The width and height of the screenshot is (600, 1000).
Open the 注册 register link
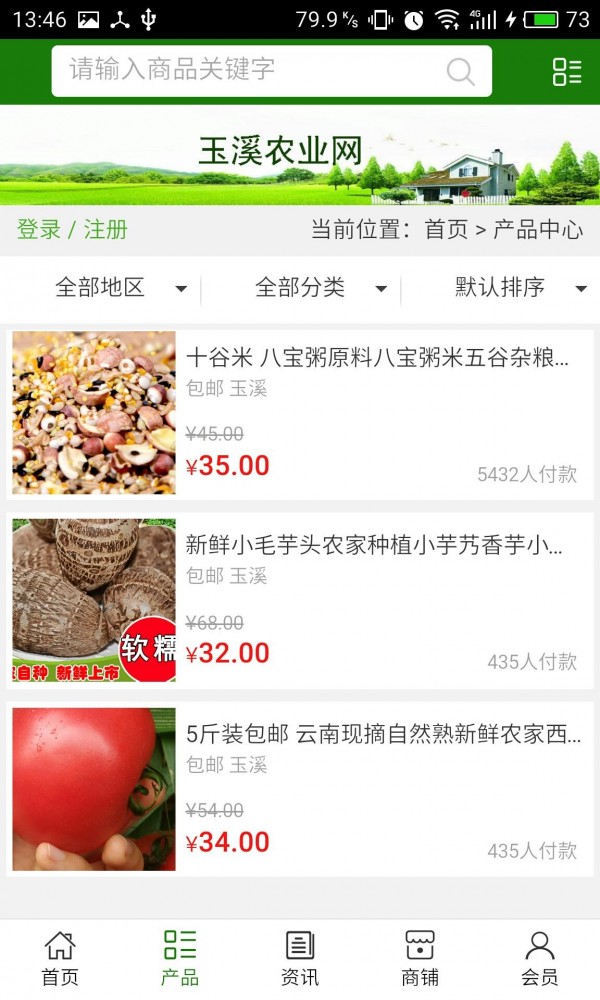105,230
